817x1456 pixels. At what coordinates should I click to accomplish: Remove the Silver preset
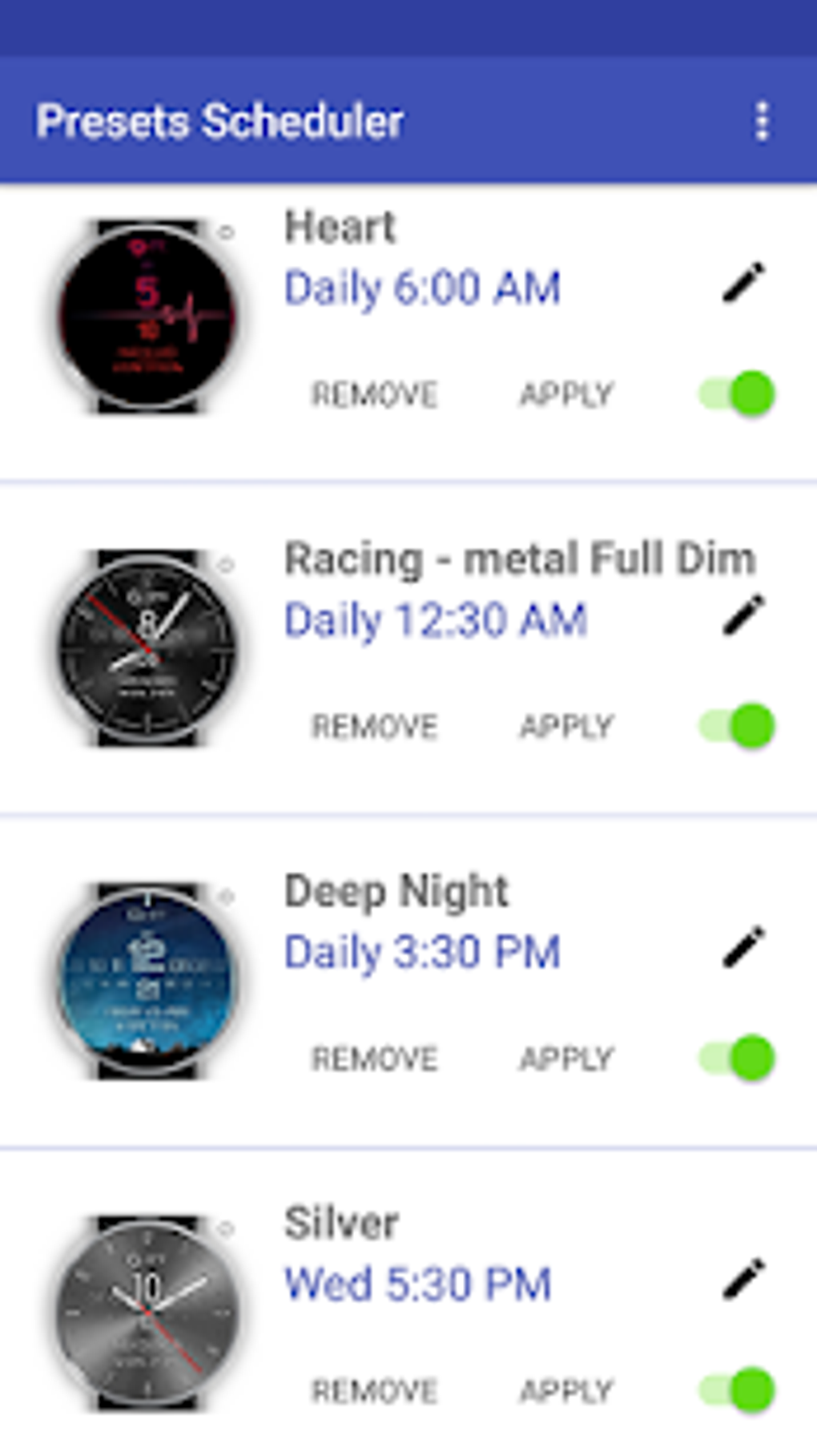click(374, 1391)
